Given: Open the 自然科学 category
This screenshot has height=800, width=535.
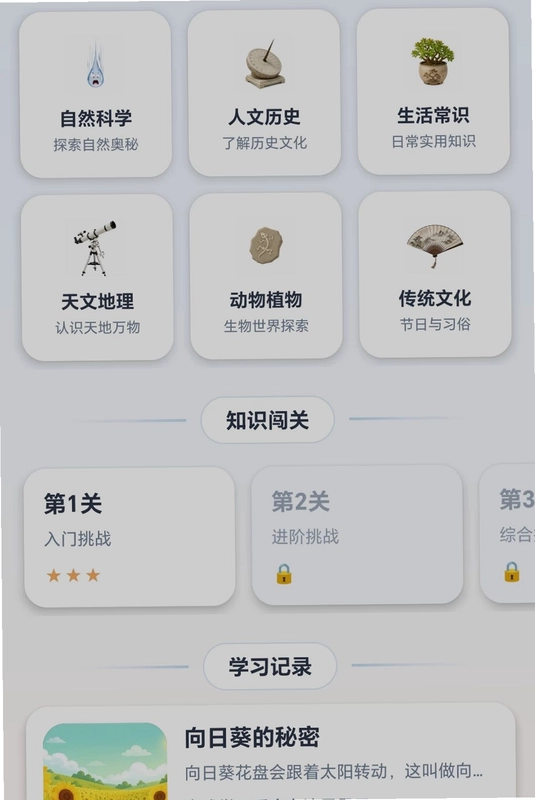Looking at the screenshot, I should [95, 95].
